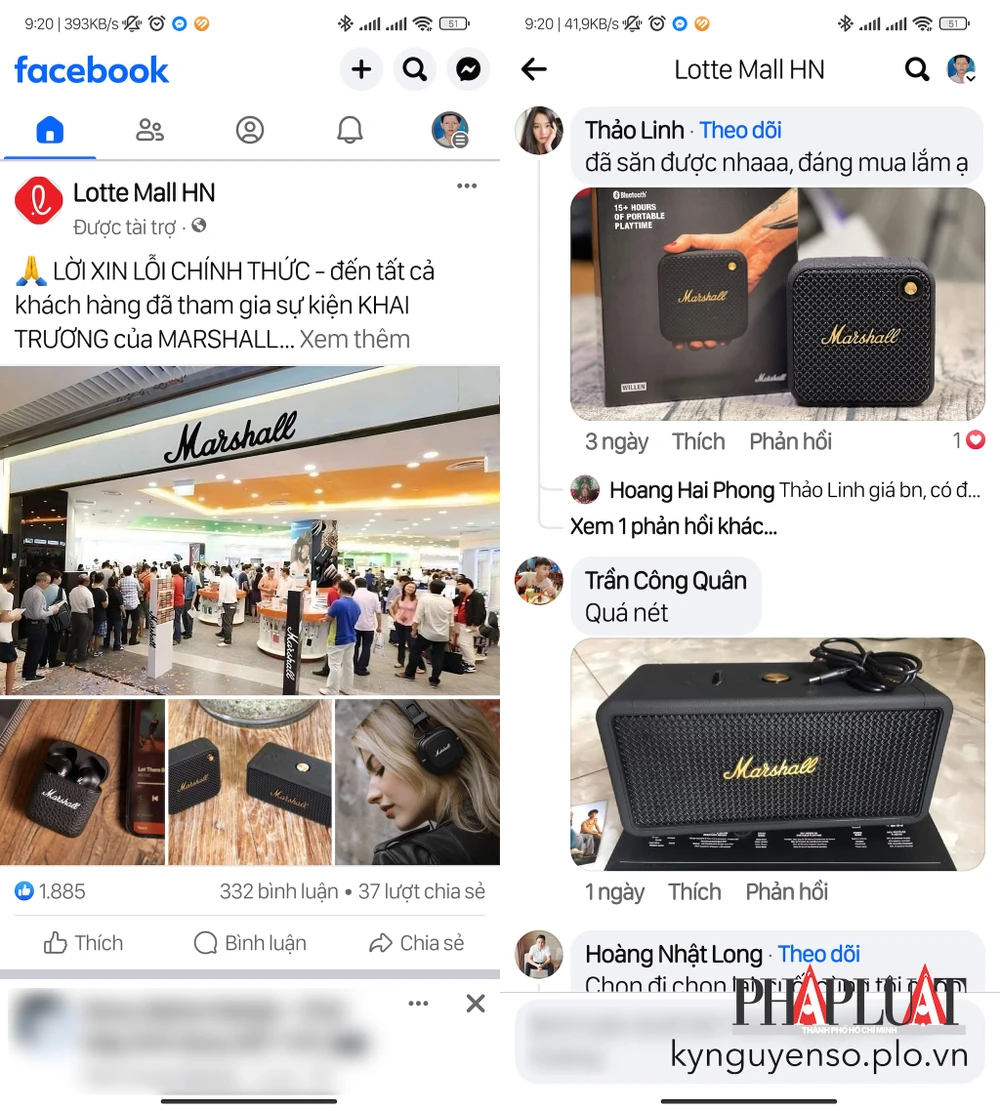Go back from Lotte Mall HN comments
This screenshot has height=1111, width=1000.
click(534, 69)
